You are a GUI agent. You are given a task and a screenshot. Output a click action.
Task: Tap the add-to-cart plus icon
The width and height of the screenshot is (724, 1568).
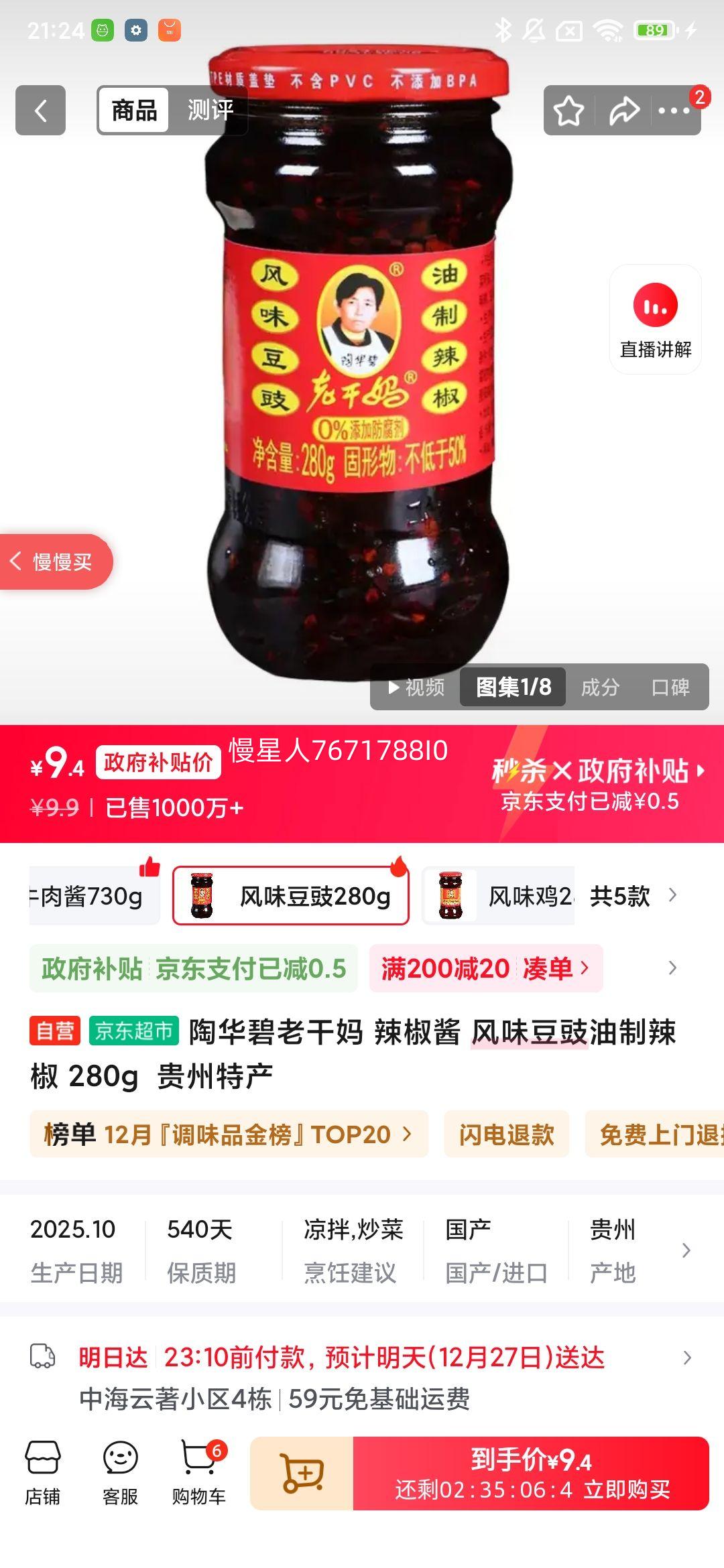[301, 1472]
